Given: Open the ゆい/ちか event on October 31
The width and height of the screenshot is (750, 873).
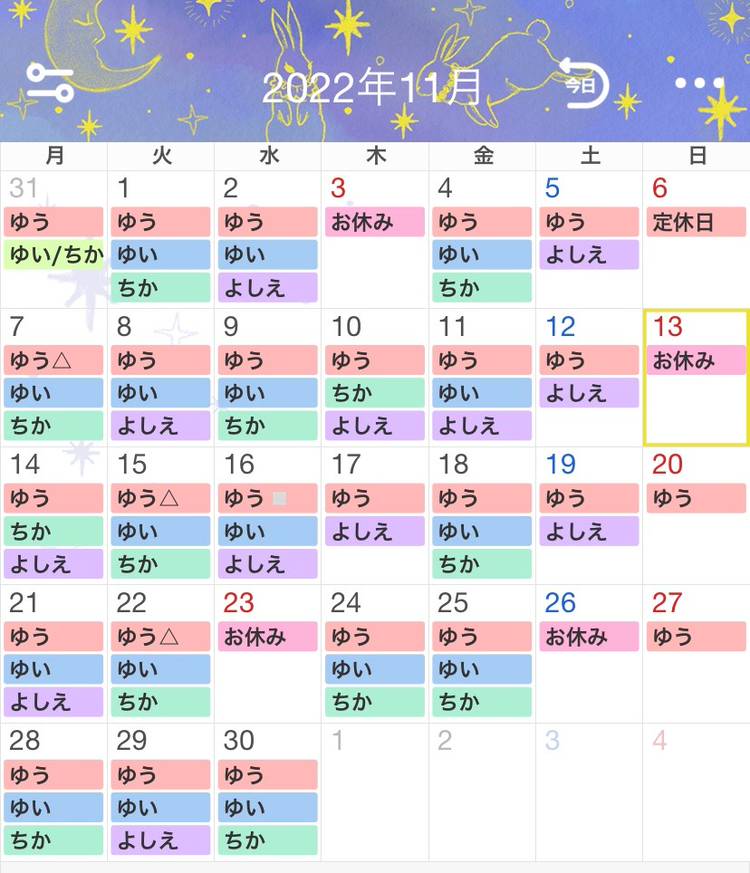Looking at the screenshot, I should click(x=54, y=255).
